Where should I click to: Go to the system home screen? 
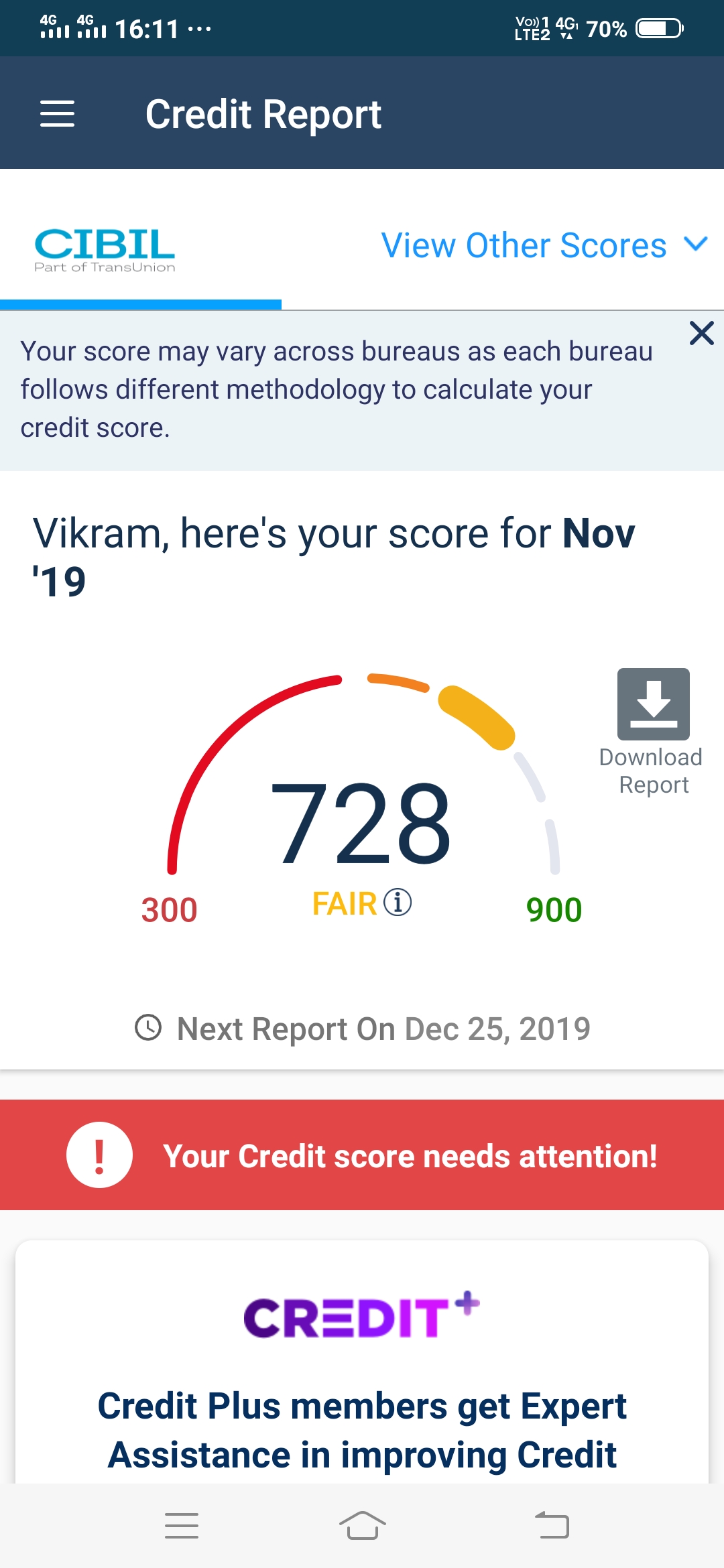pos(362,1526)
